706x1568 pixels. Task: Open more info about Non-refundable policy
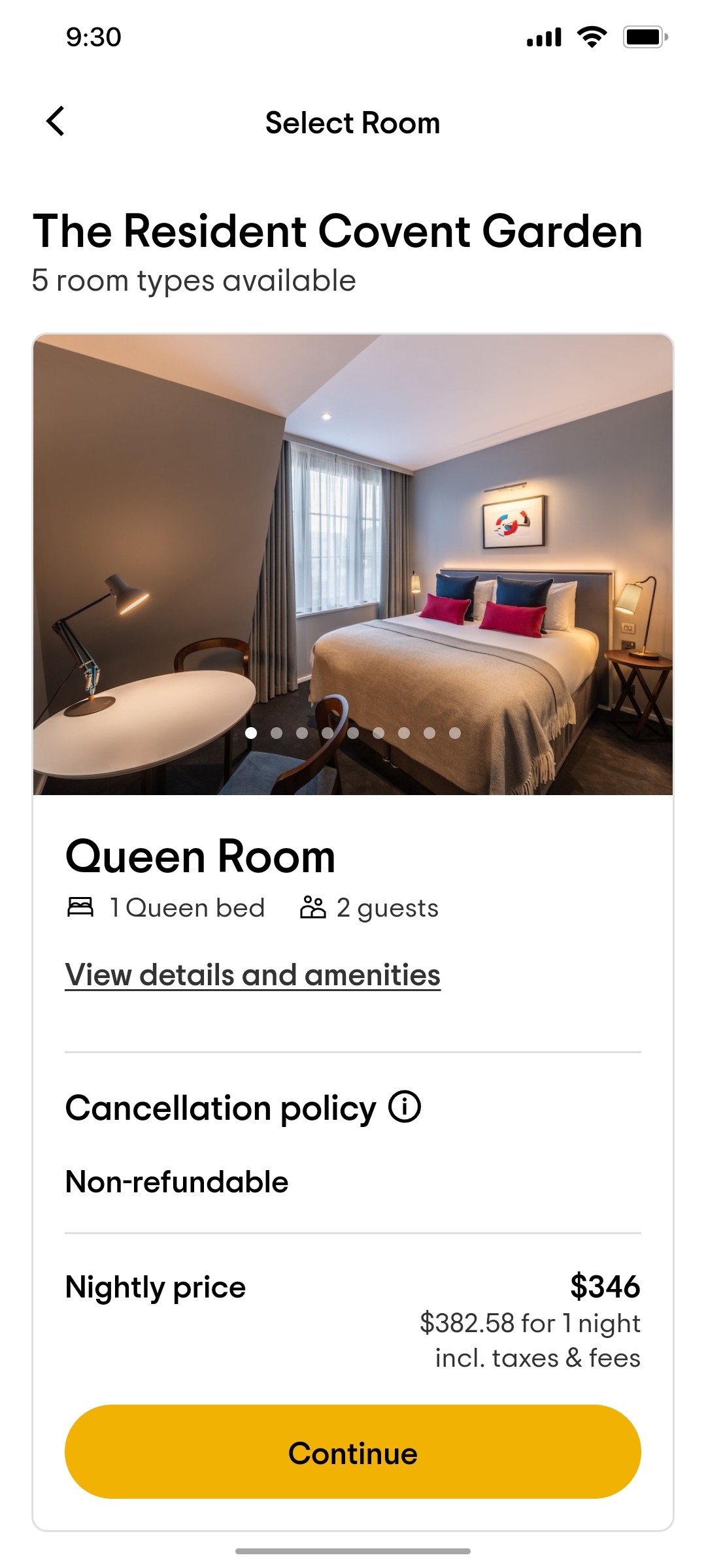[404, 1106]
